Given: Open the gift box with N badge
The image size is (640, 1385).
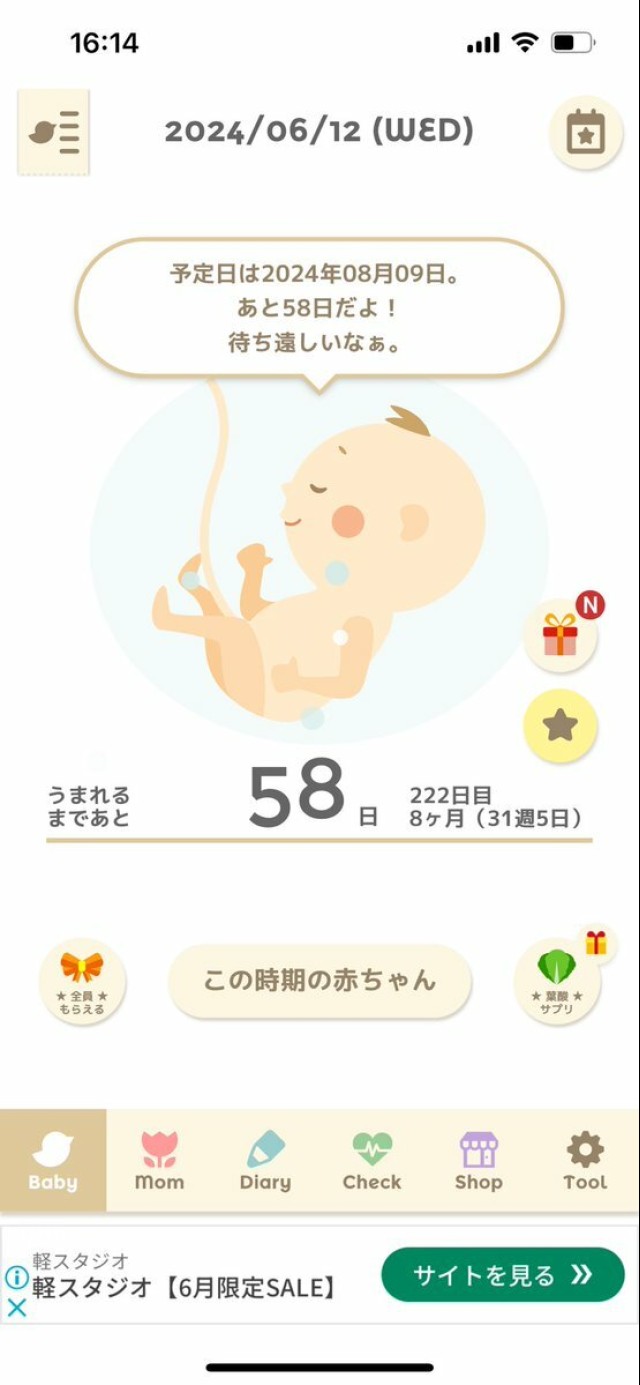Looking at the screenshot, I should tap(560, 636).
